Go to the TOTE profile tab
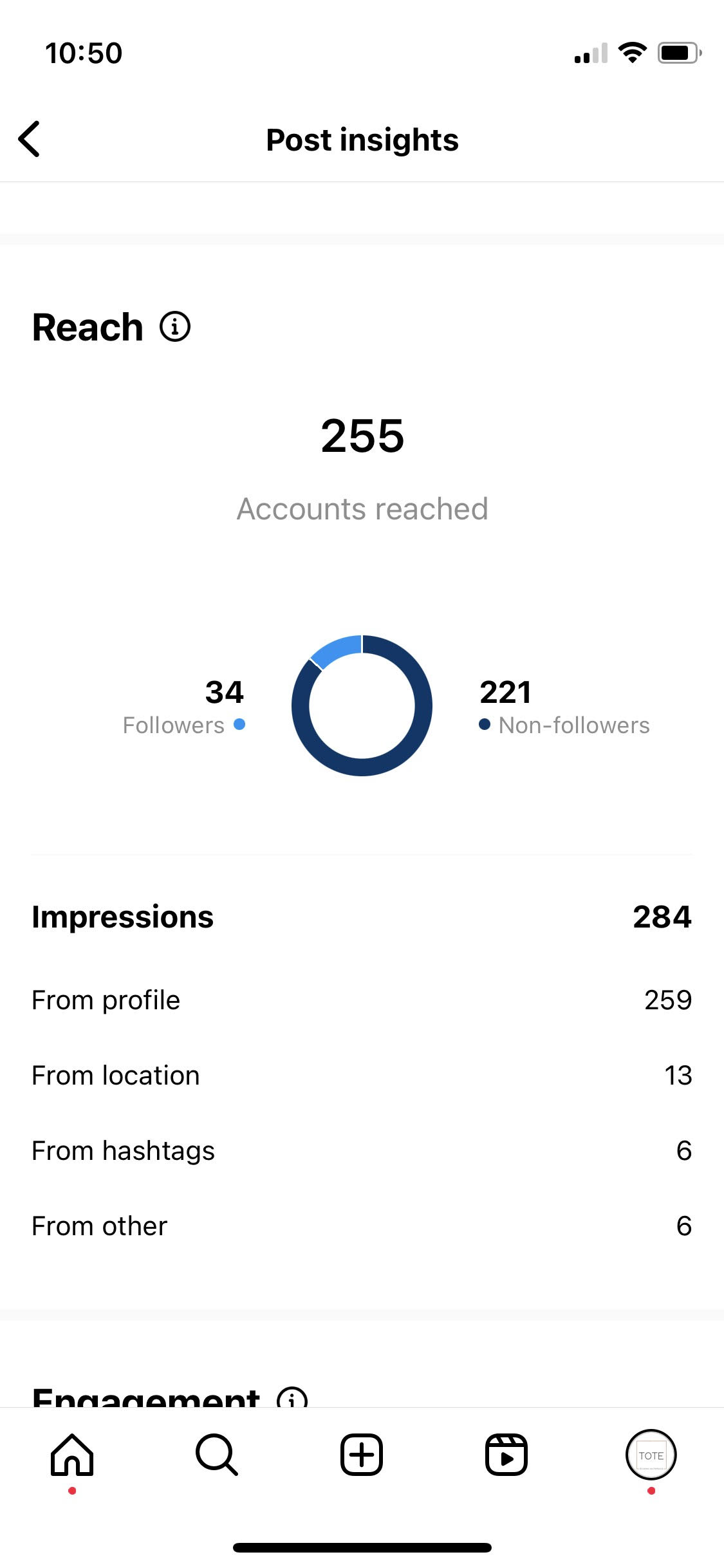Image resolution: width=724 pixels, height=1568 pixels. tap(651, 1455)
